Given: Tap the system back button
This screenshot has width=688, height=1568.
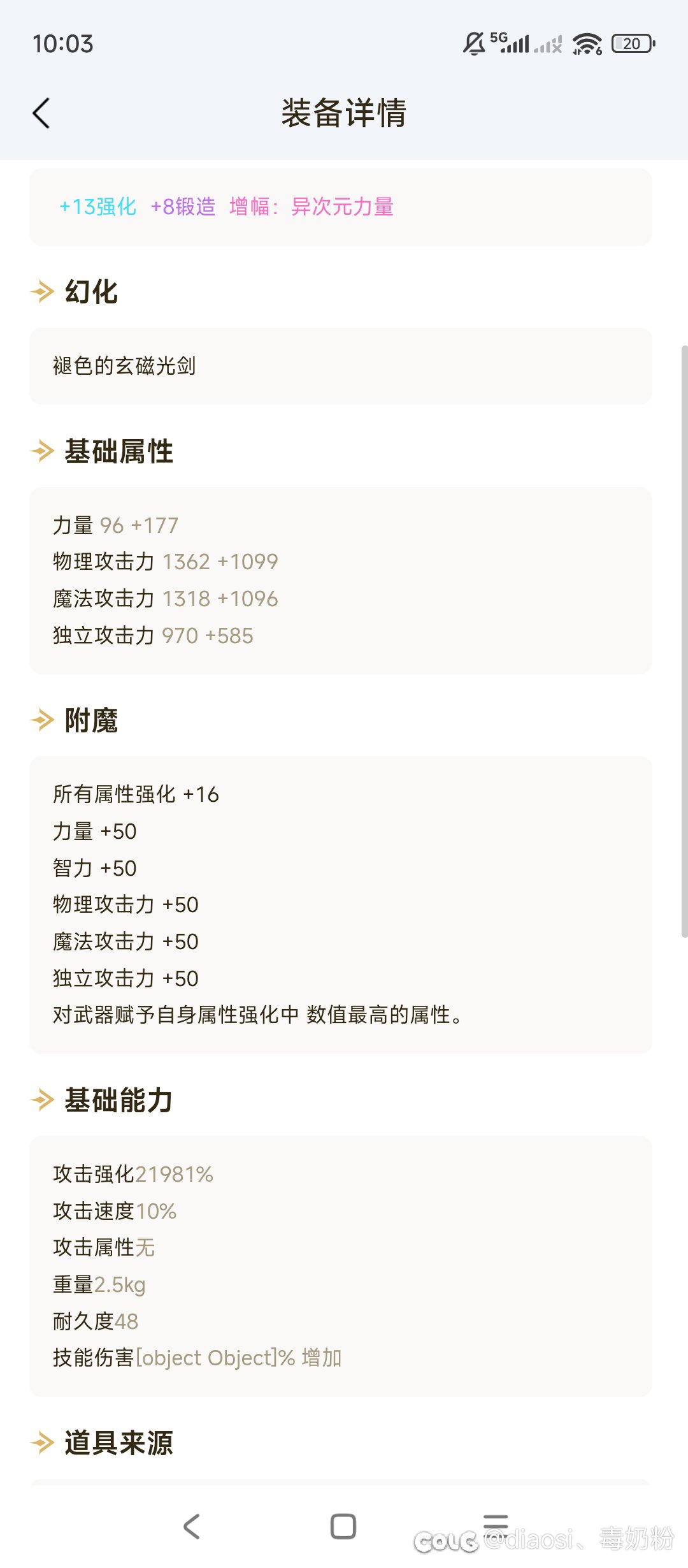Looking at the screenshot, I should coord(192,1527).
